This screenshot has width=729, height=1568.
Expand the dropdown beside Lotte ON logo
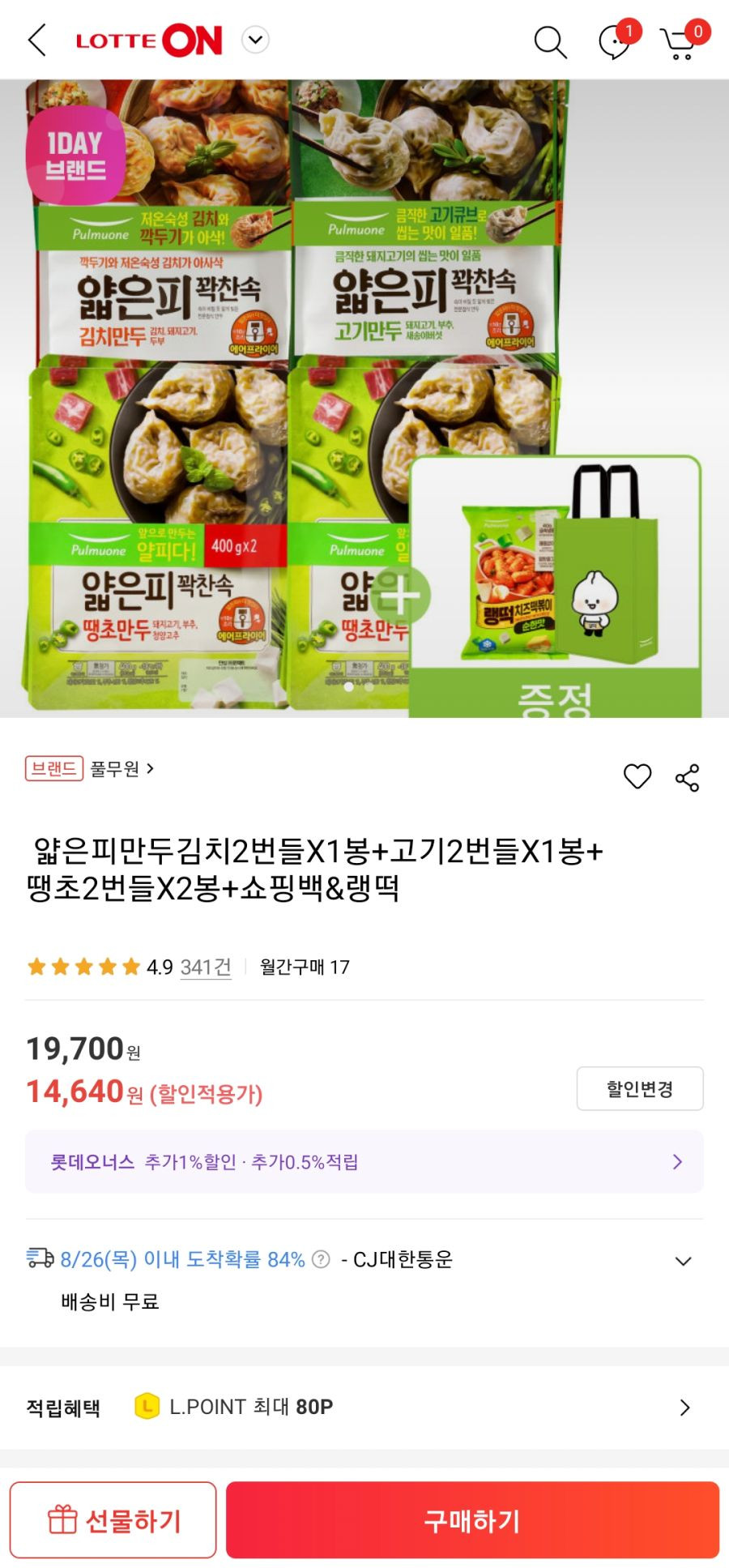(x=255, y=40)
